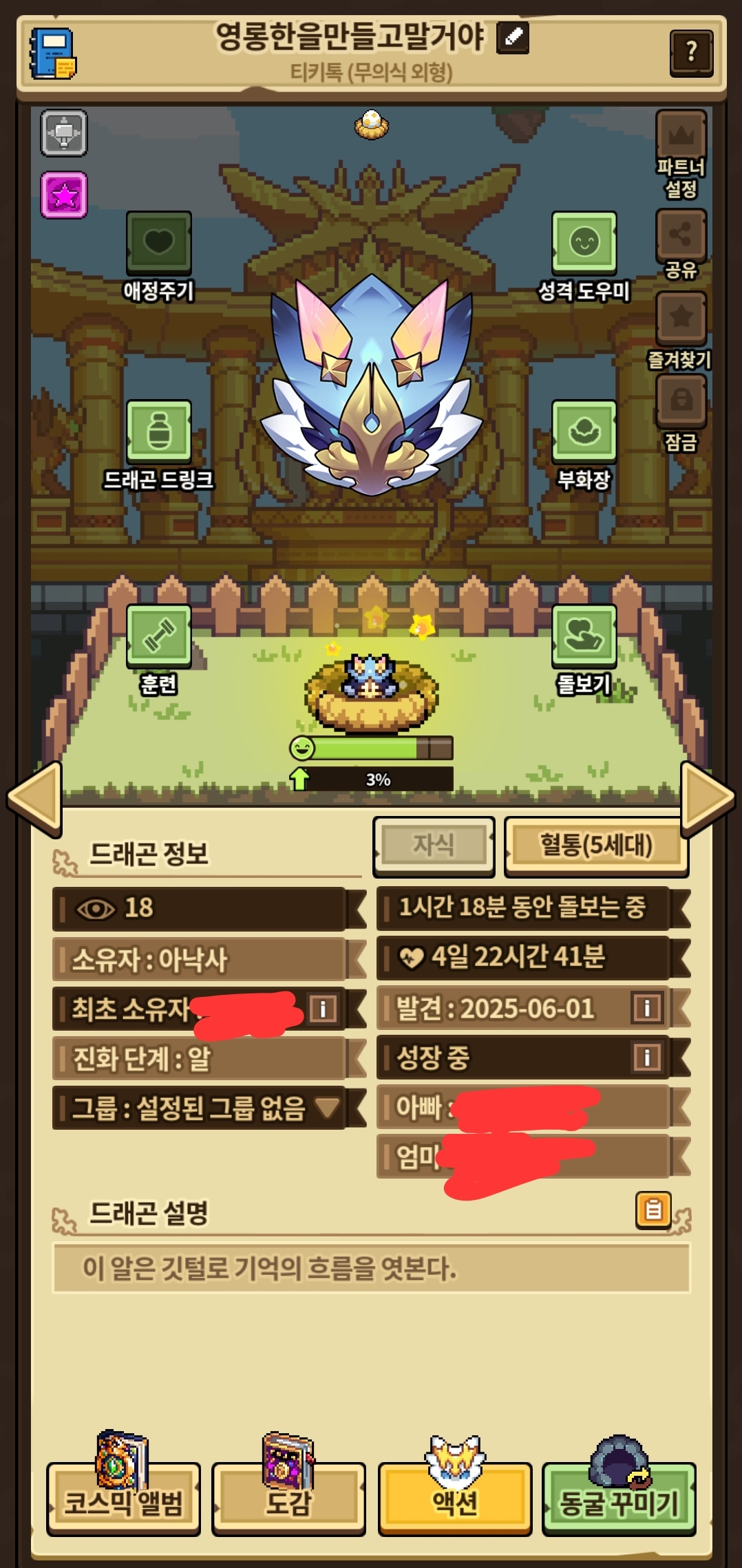Tap the 애정주기 button
The height and width of the screenshot is (1568, 742).
pyautogui.click(x=158, y=243)
